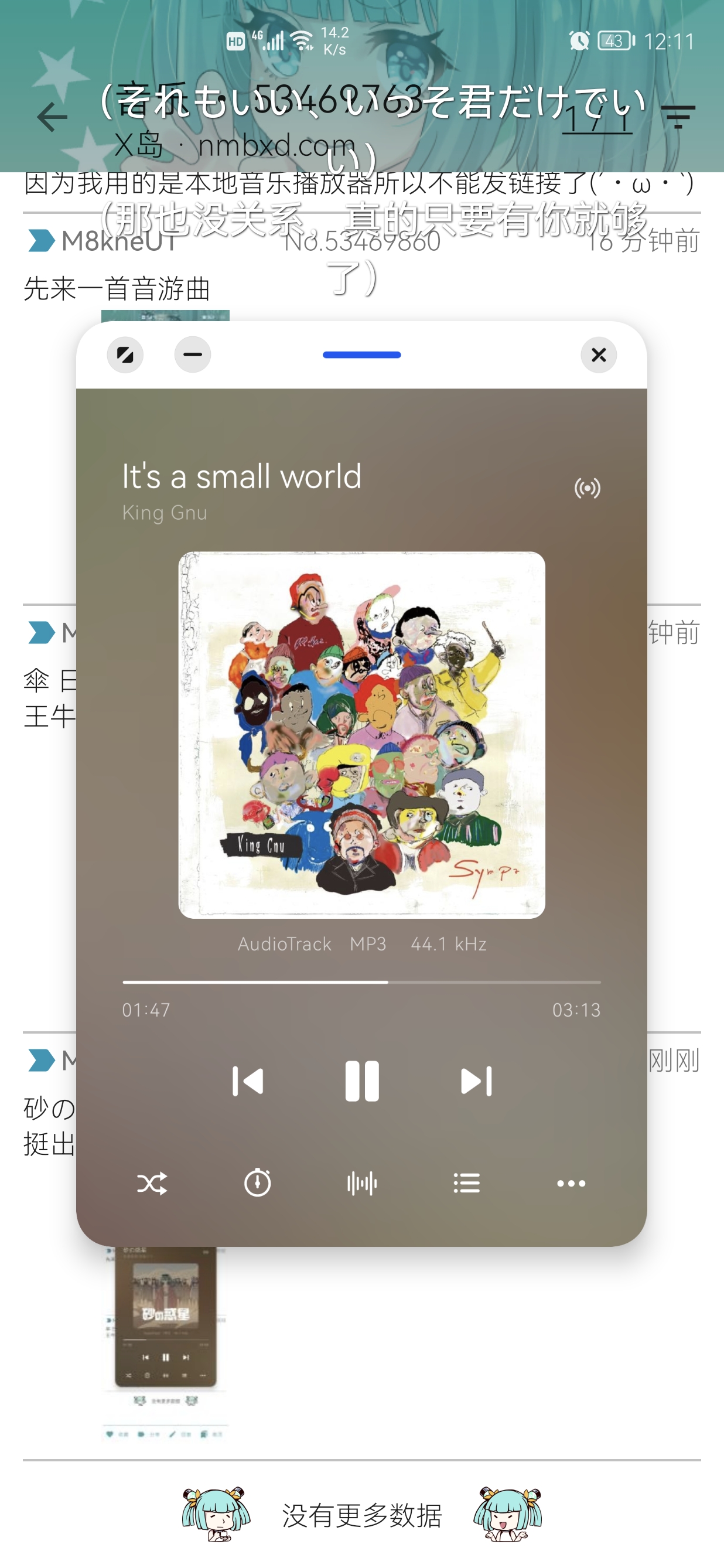Open the sound effects equalizer
Screen dimensions: 724x1568
pos(362,1183)
